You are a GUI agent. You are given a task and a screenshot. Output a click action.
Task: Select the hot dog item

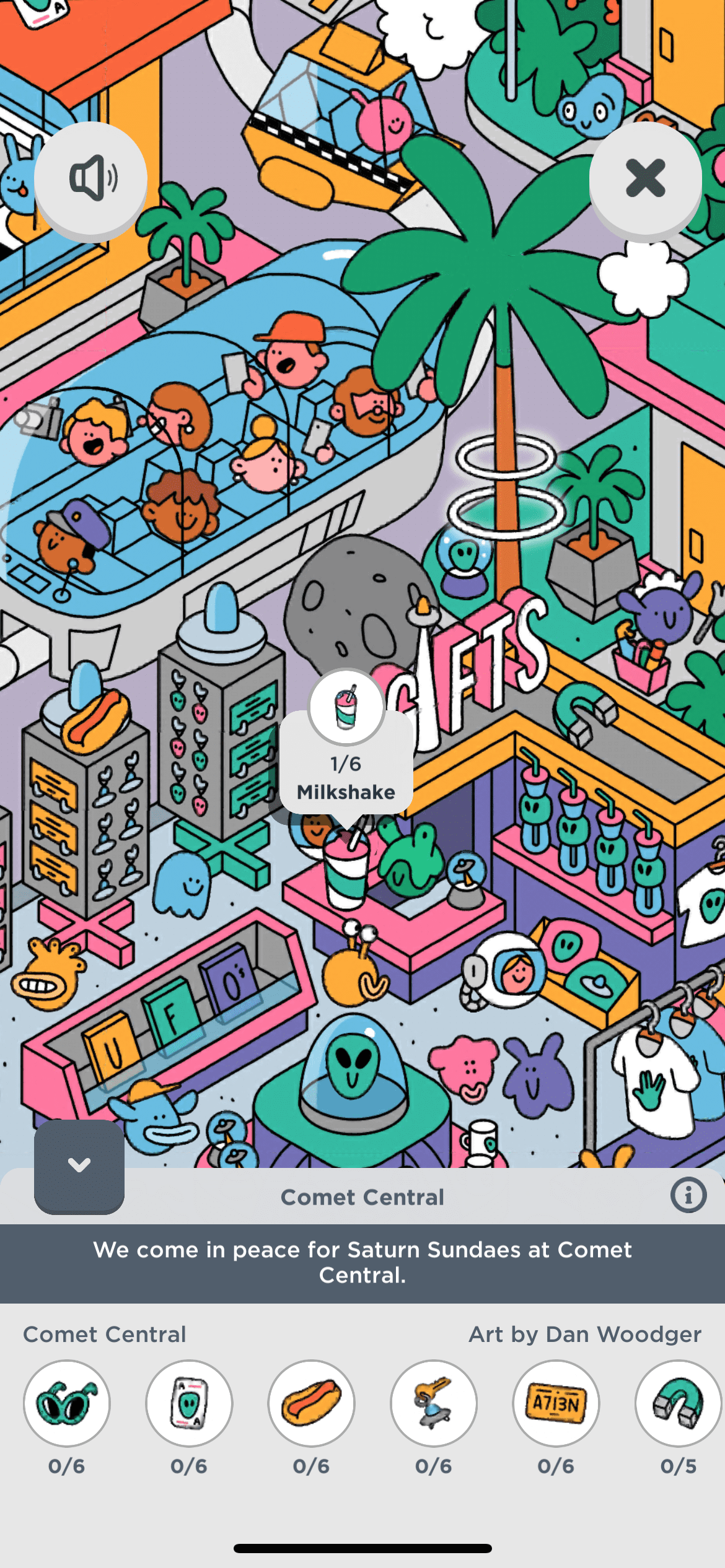click(x=311, y=1403)
